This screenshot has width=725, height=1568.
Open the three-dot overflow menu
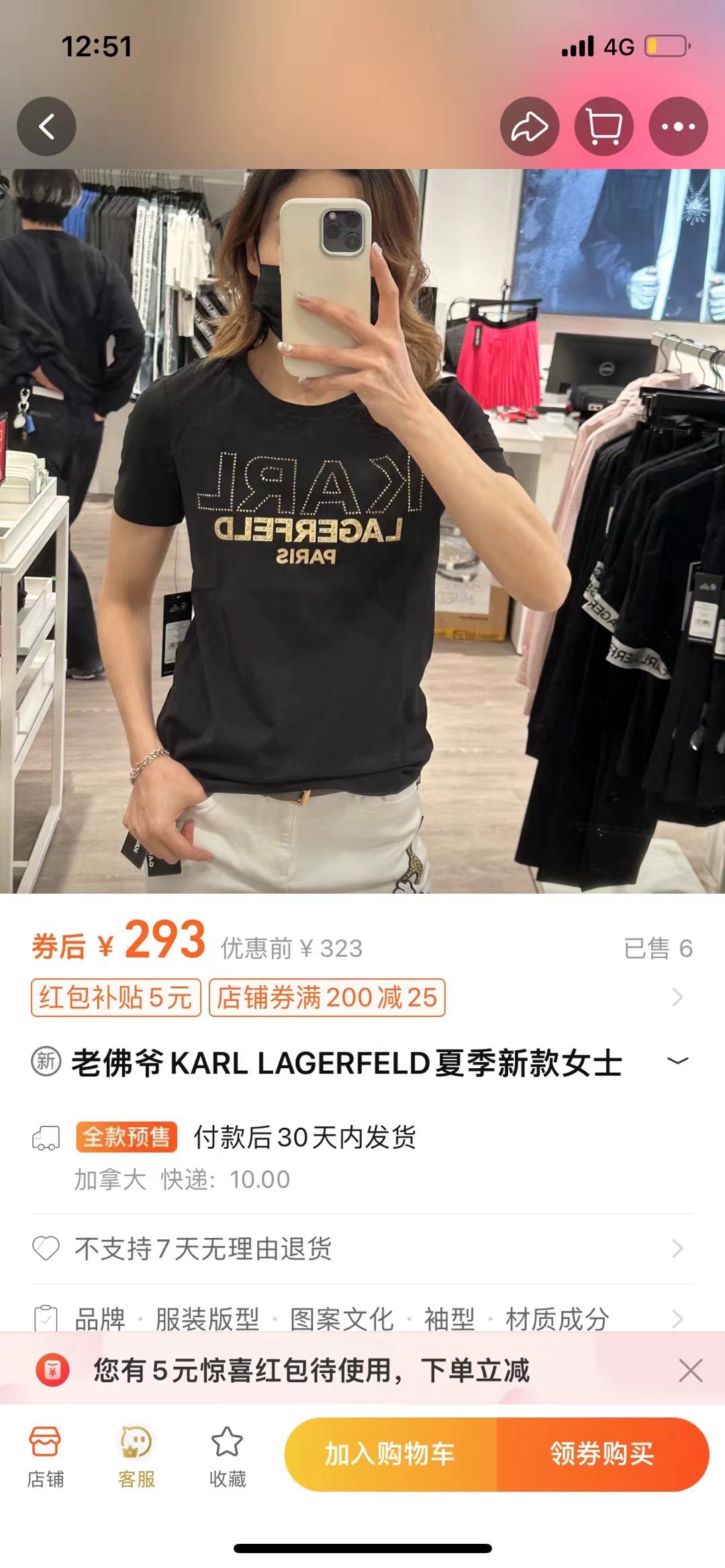tap(678, 126)
